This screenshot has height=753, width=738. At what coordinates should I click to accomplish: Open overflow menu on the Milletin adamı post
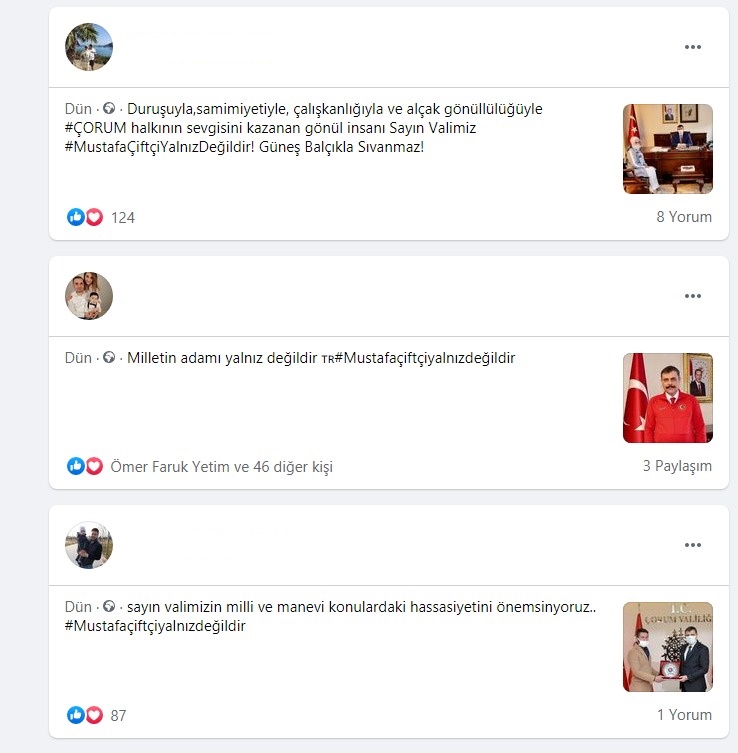(693, 296)
